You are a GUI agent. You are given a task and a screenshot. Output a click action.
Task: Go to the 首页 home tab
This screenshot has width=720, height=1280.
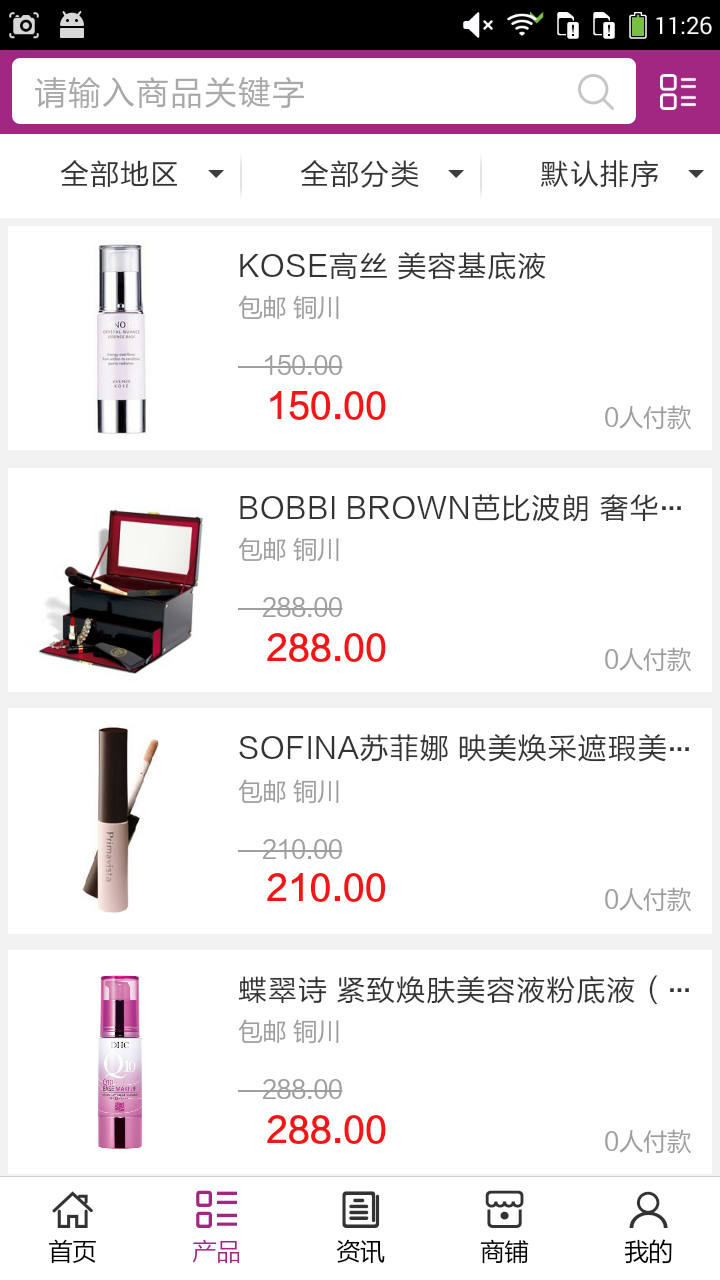72,1228
